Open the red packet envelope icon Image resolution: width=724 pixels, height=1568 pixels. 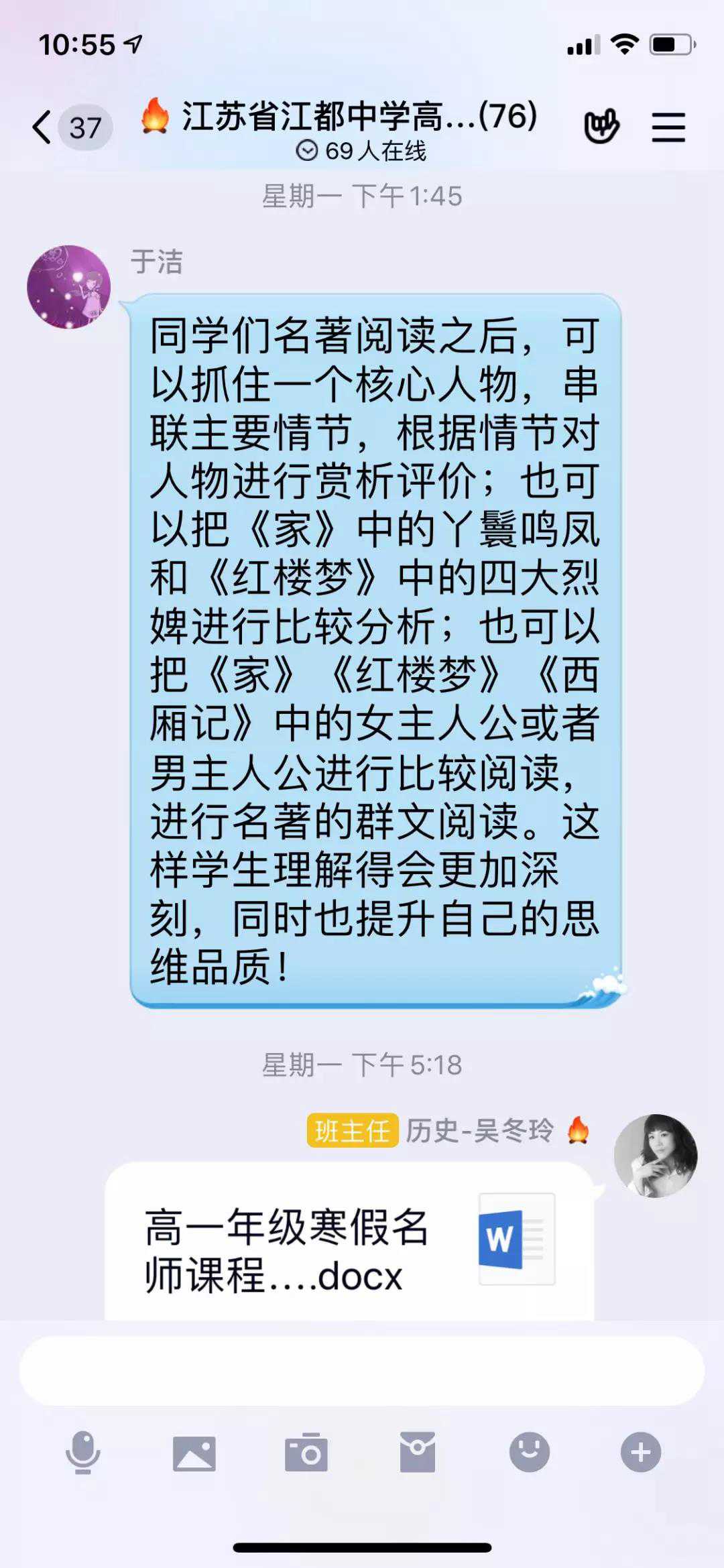point(418,1452)
